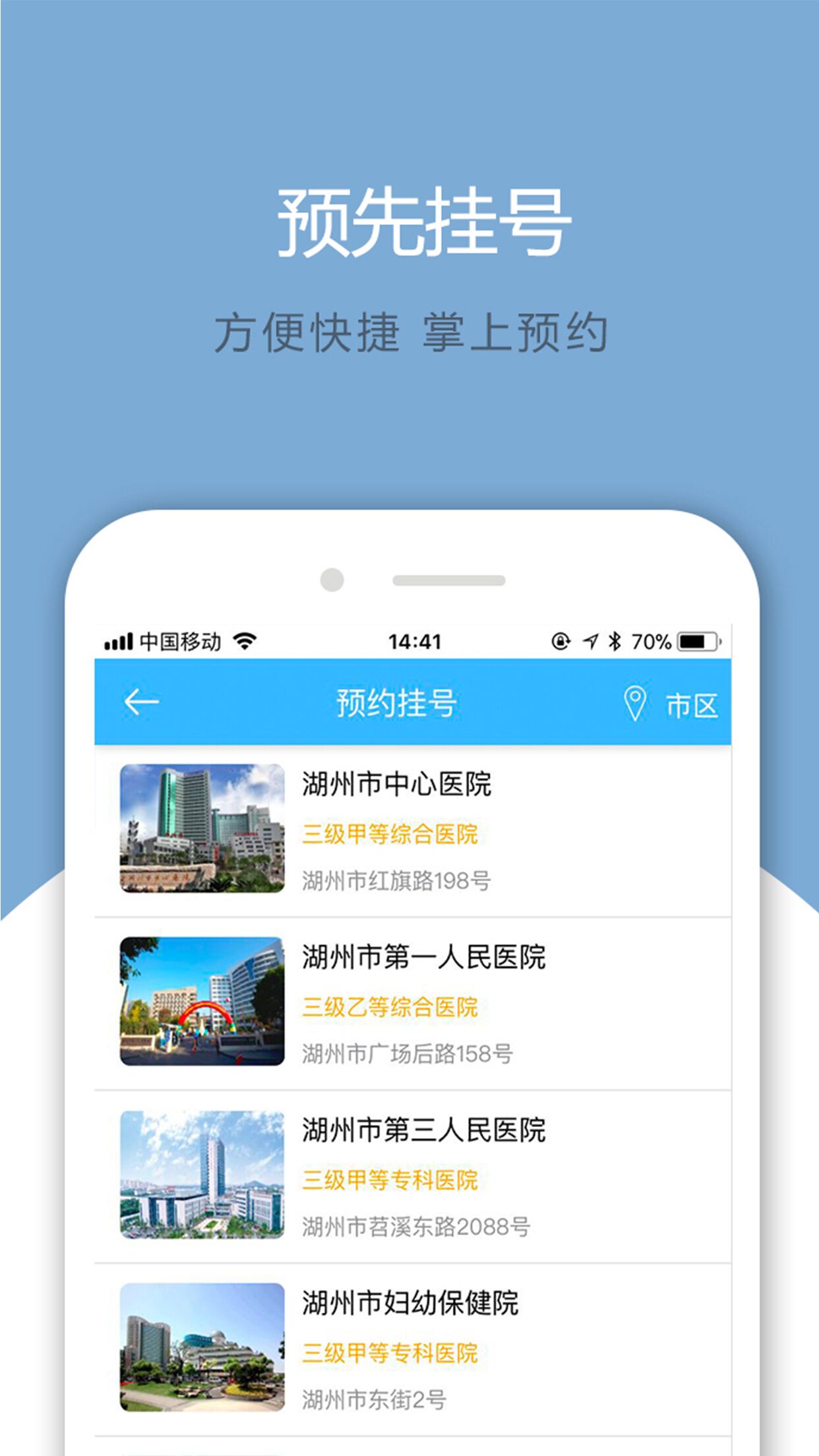
Task: Tap the Bluetooth icon in status bar
Action: 616,640
